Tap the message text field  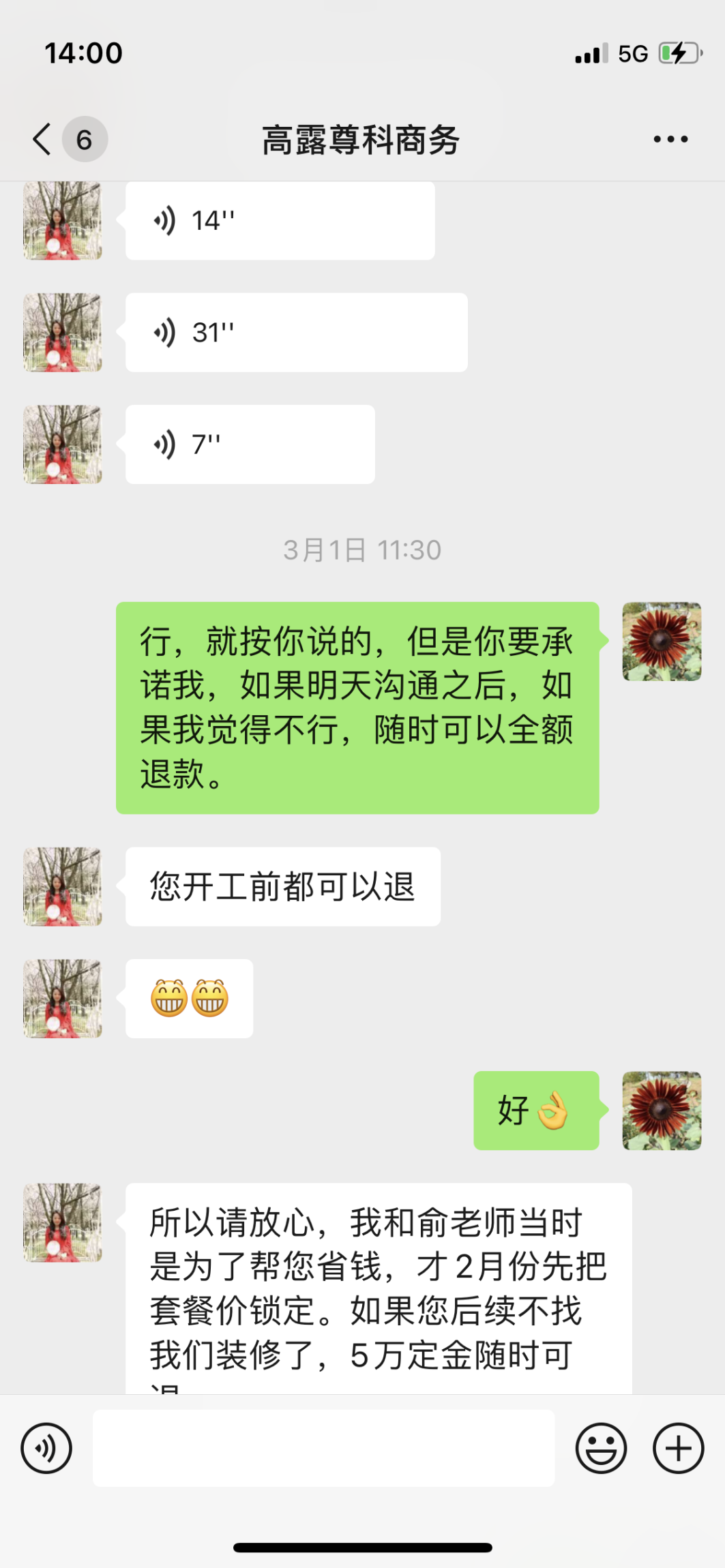coord(323,1448)
